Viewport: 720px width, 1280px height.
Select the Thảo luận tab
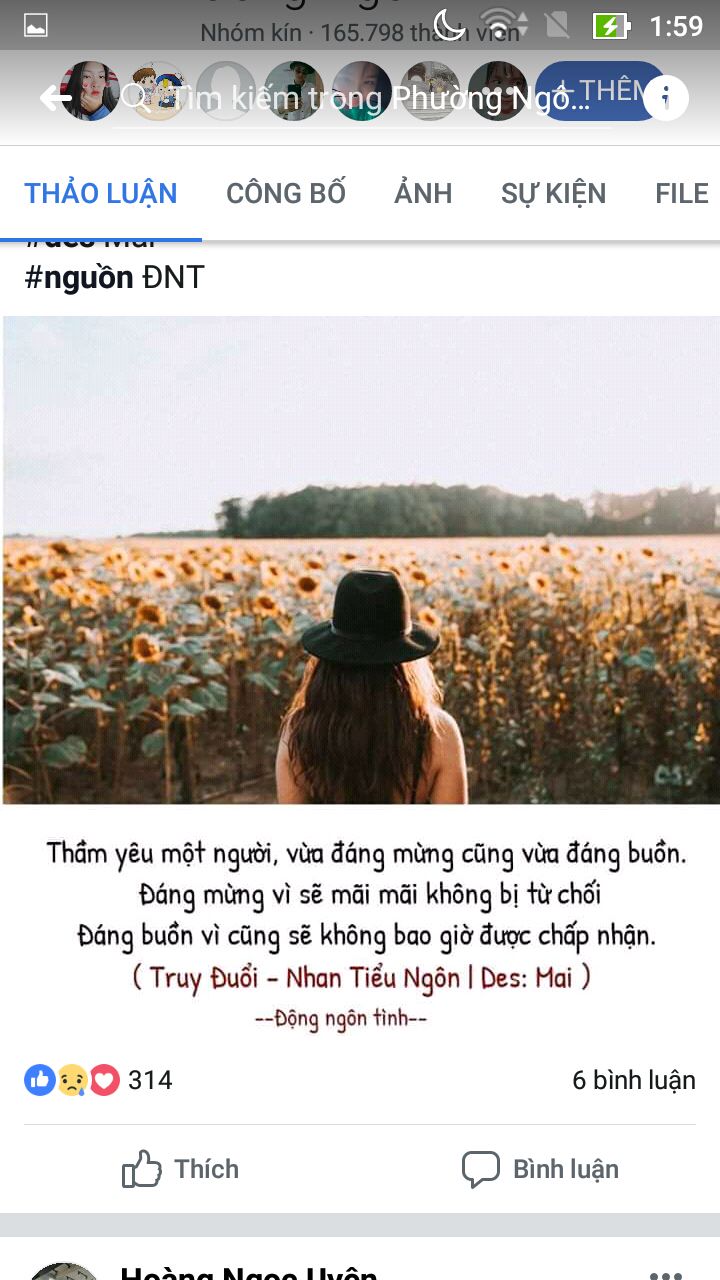point(101,193)
